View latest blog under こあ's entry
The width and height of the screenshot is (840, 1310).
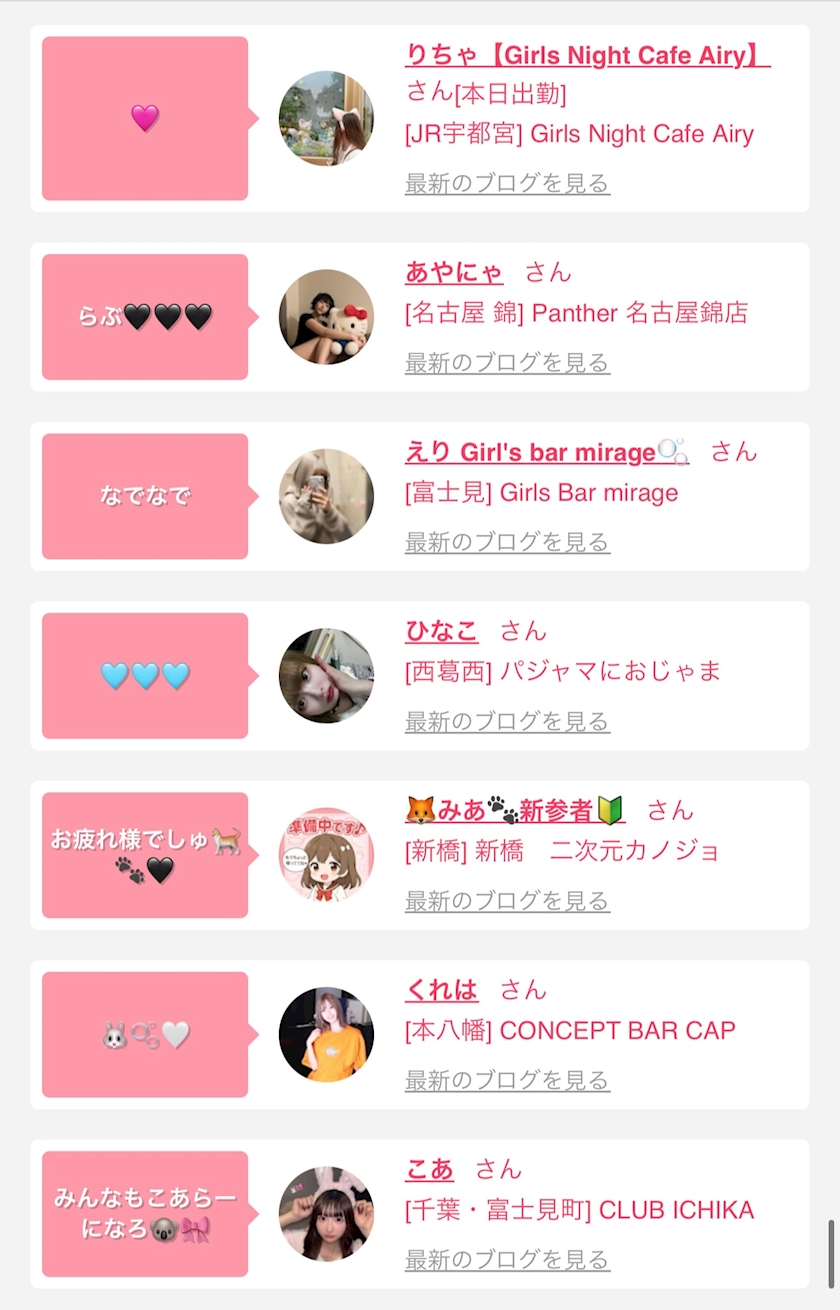pyautogui.click(x=507, y=1259)
